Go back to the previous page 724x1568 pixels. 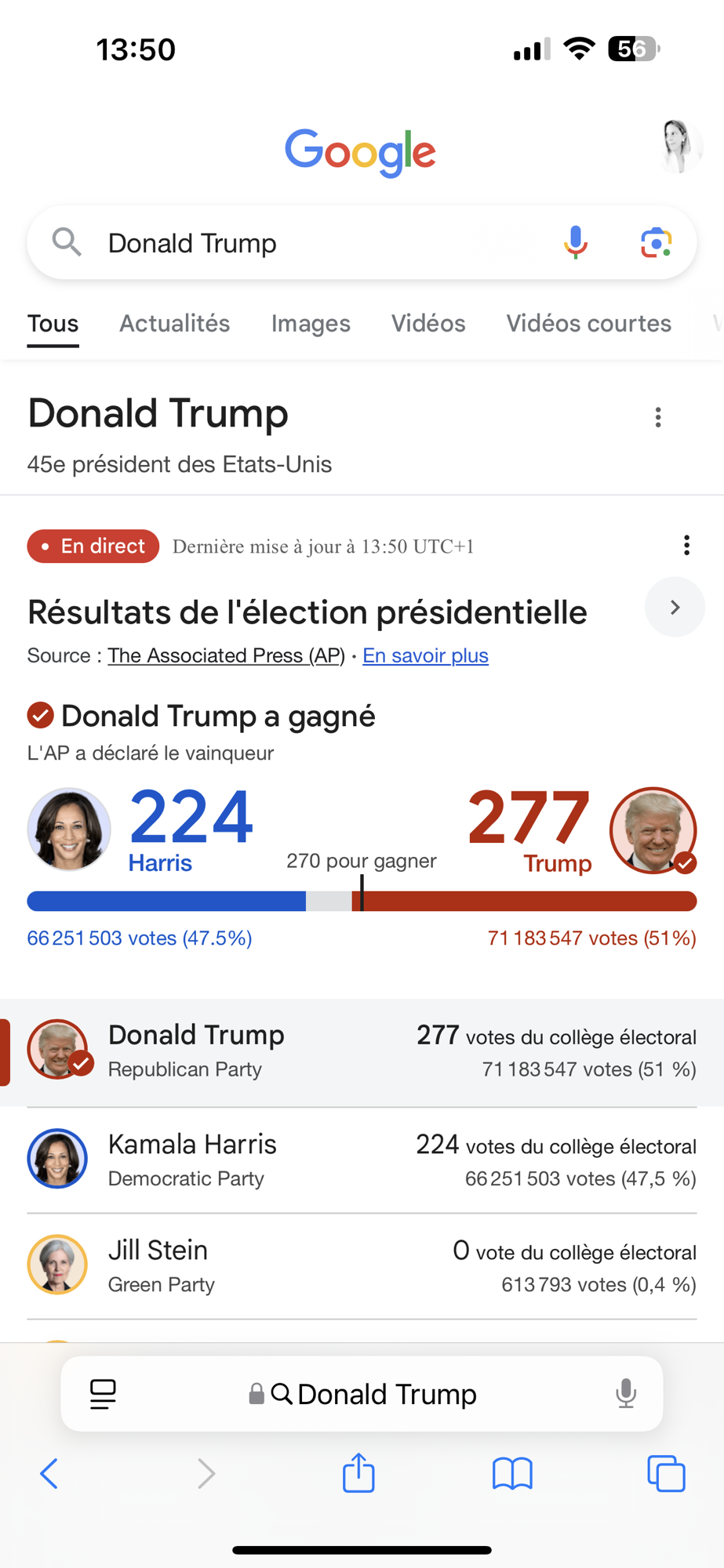coord(49,1474)
